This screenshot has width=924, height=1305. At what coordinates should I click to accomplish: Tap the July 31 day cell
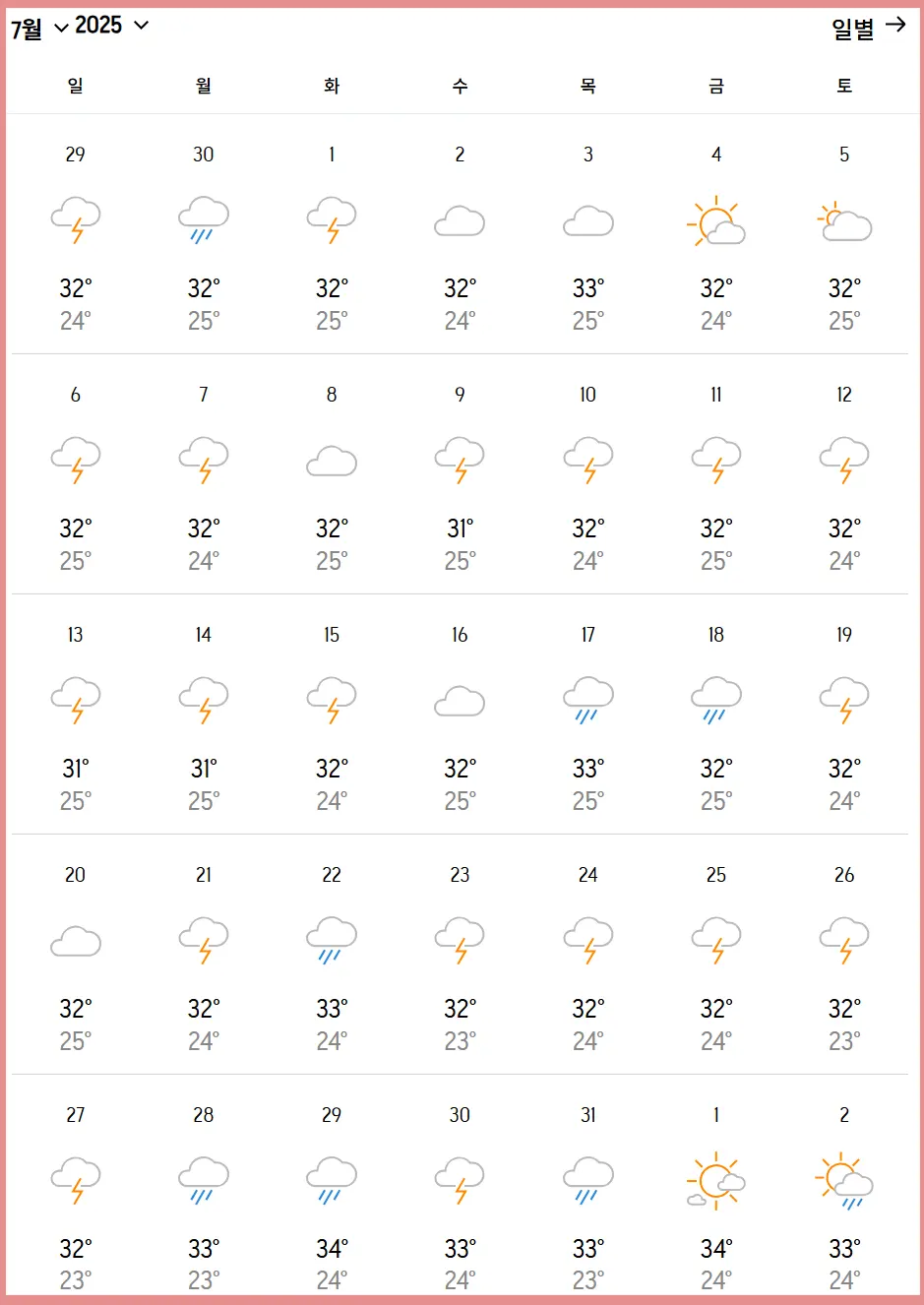(588, 1195)
